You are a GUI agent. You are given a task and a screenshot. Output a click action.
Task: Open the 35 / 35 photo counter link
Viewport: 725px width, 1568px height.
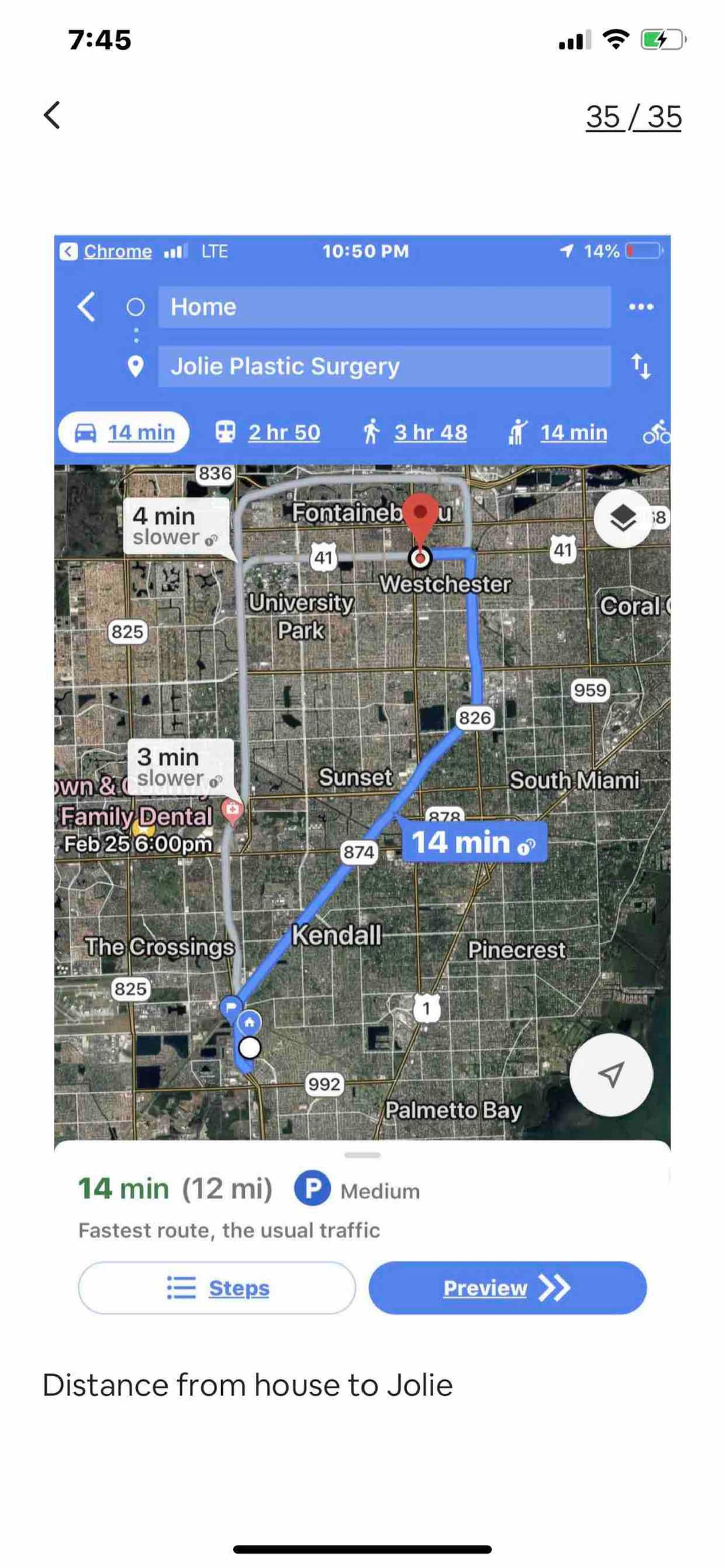pos(633,116)
